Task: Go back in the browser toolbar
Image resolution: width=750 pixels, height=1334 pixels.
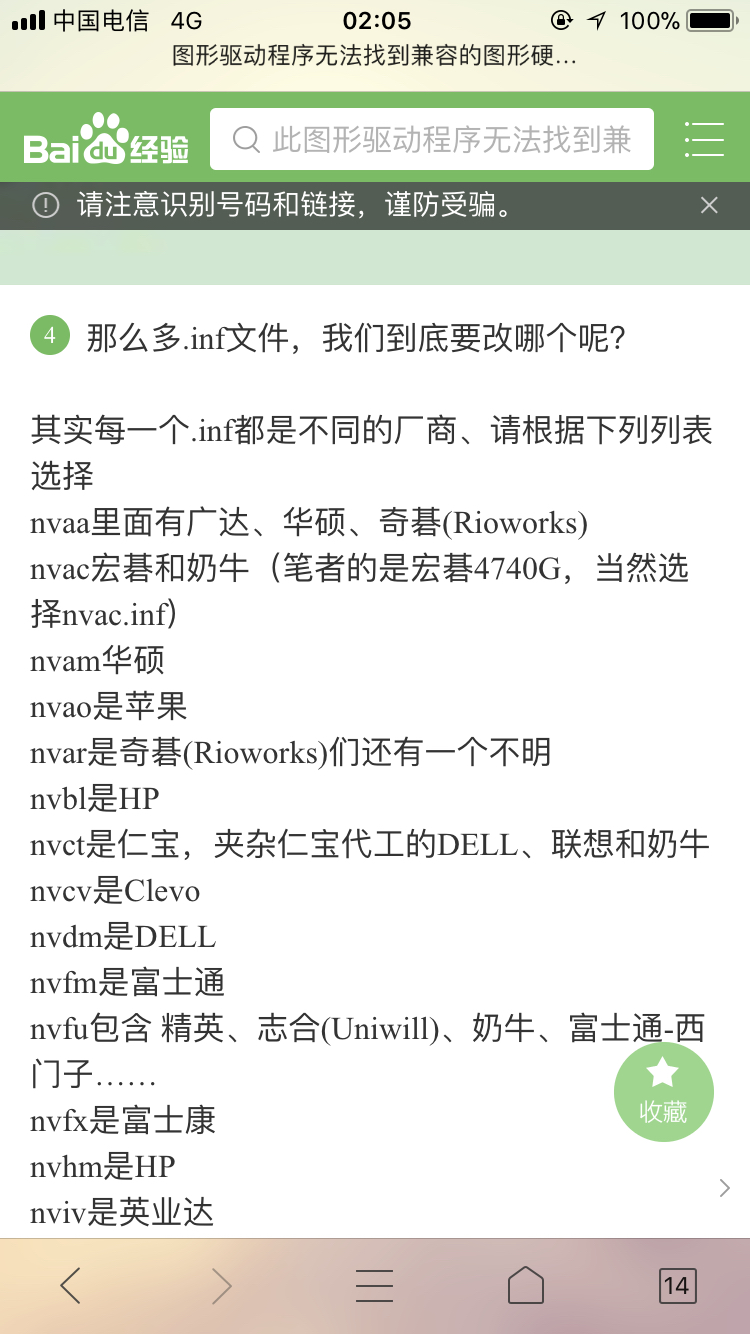Action: pos(70,1285)
